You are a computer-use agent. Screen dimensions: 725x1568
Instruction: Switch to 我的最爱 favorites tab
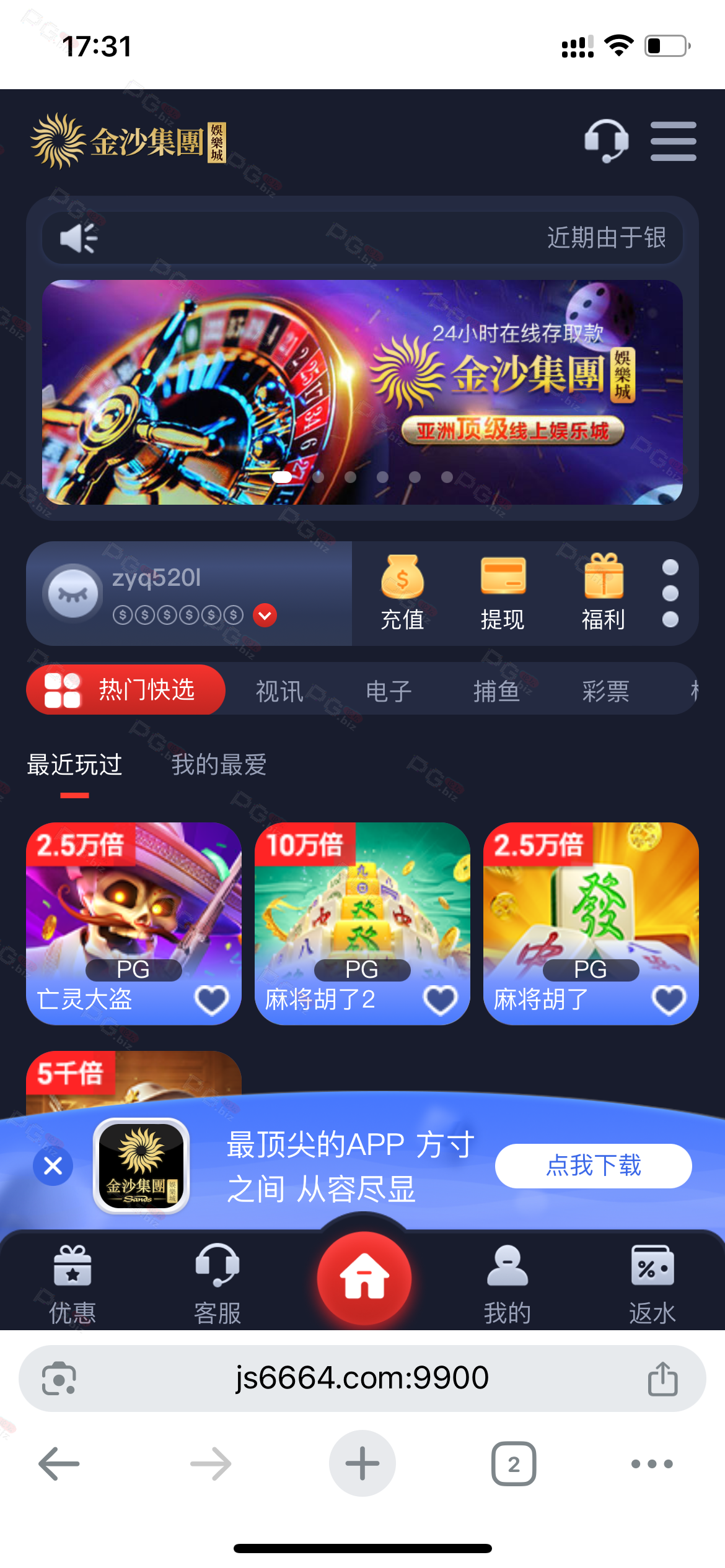point(219,765)
